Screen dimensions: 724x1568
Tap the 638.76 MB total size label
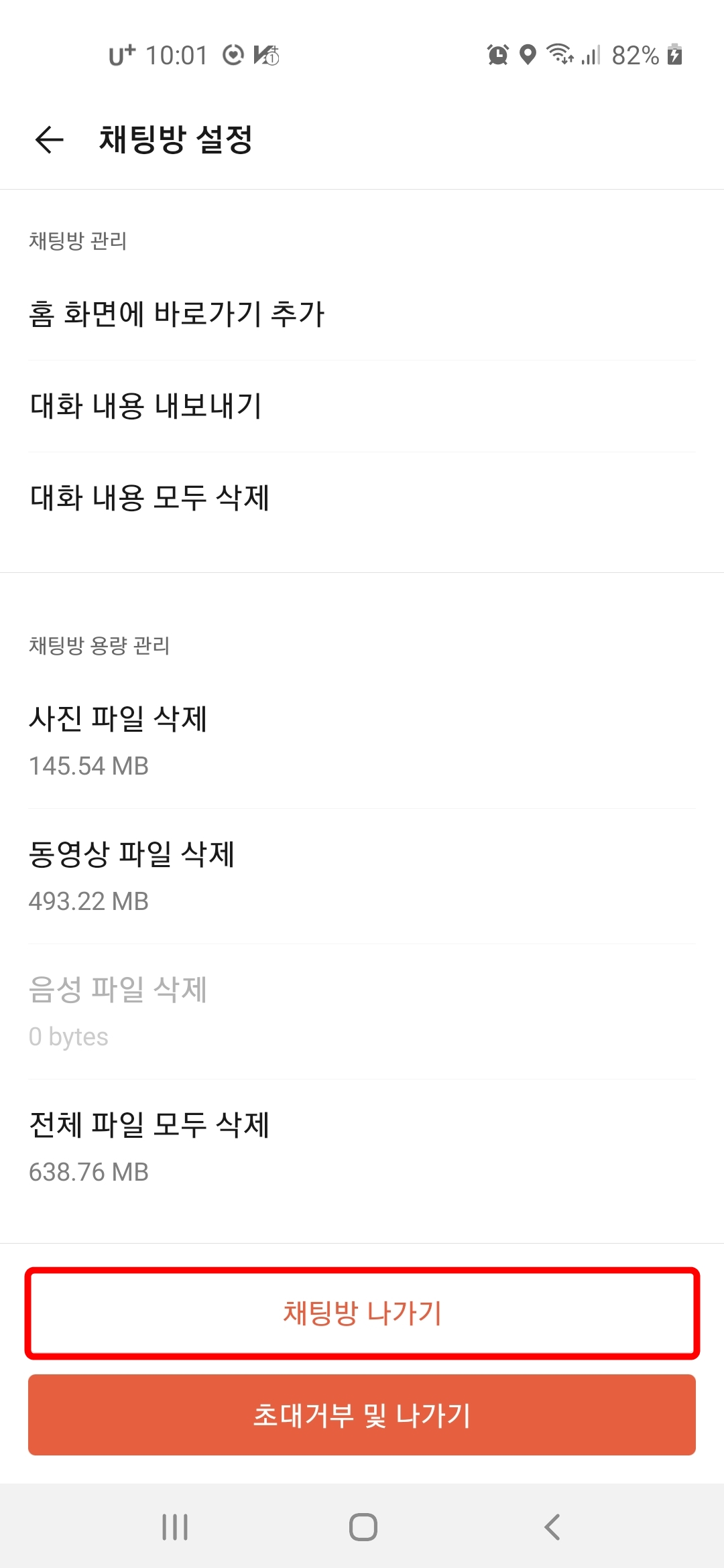pos(88,1171)
